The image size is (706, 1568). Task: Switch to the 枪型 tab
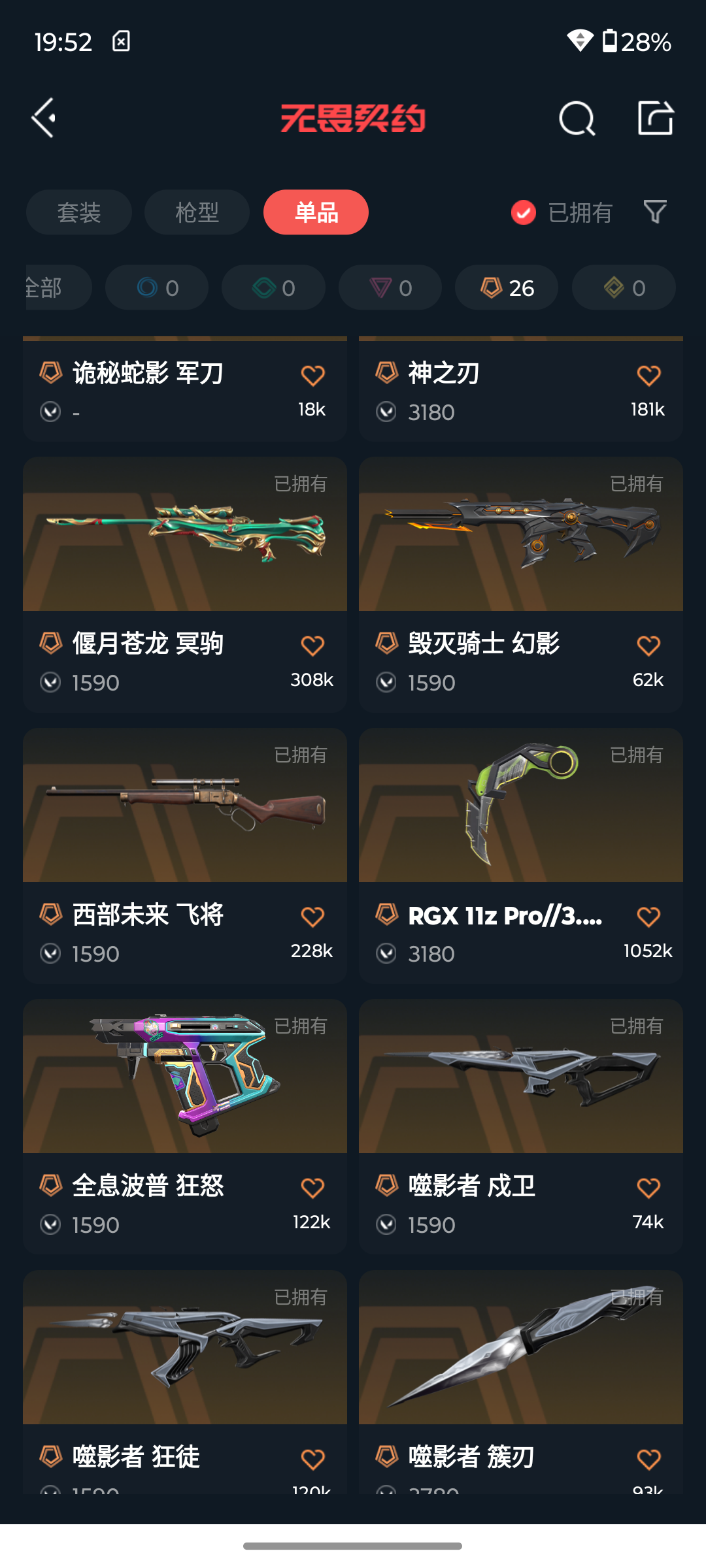(x=197, y=212)
